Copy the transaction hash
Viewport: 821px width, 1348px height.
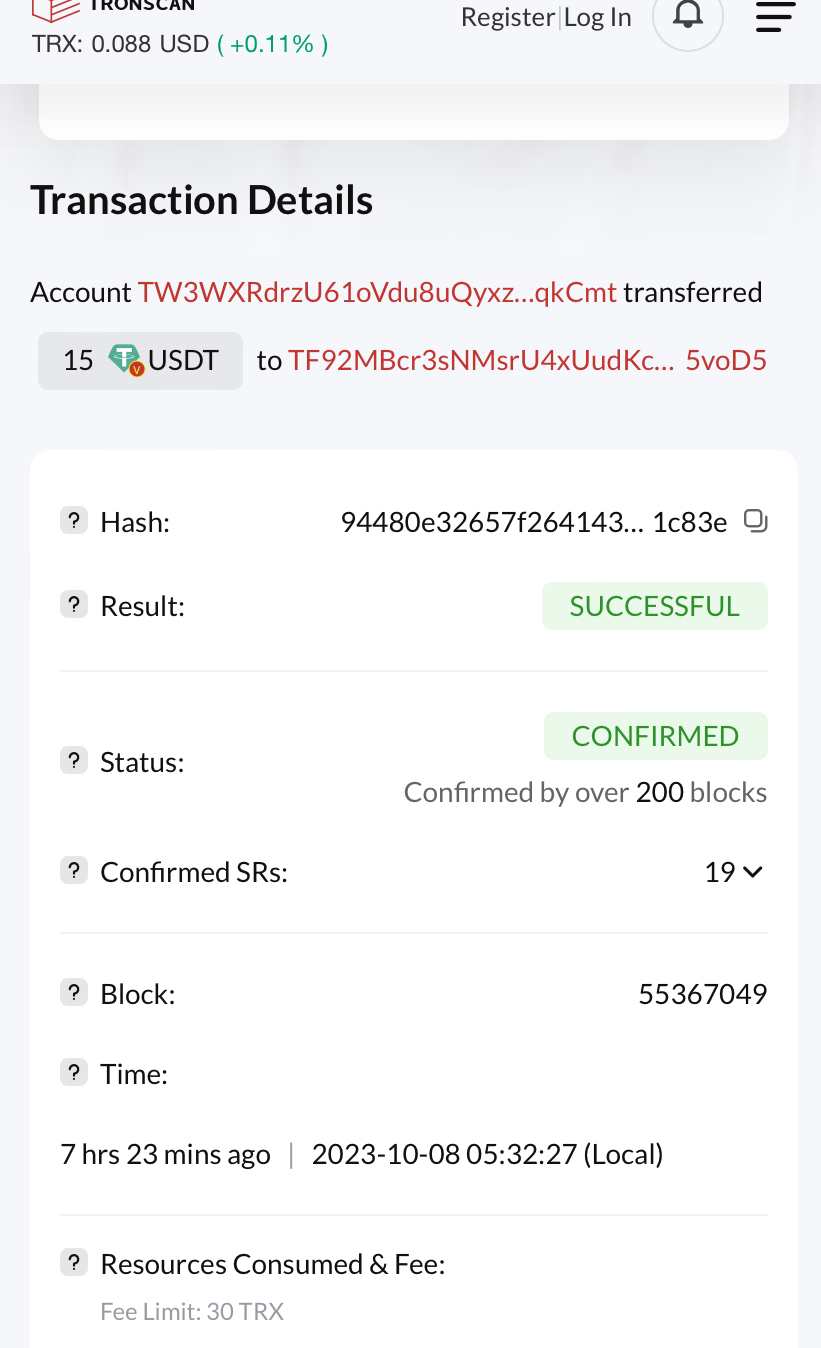click(756, 521)
